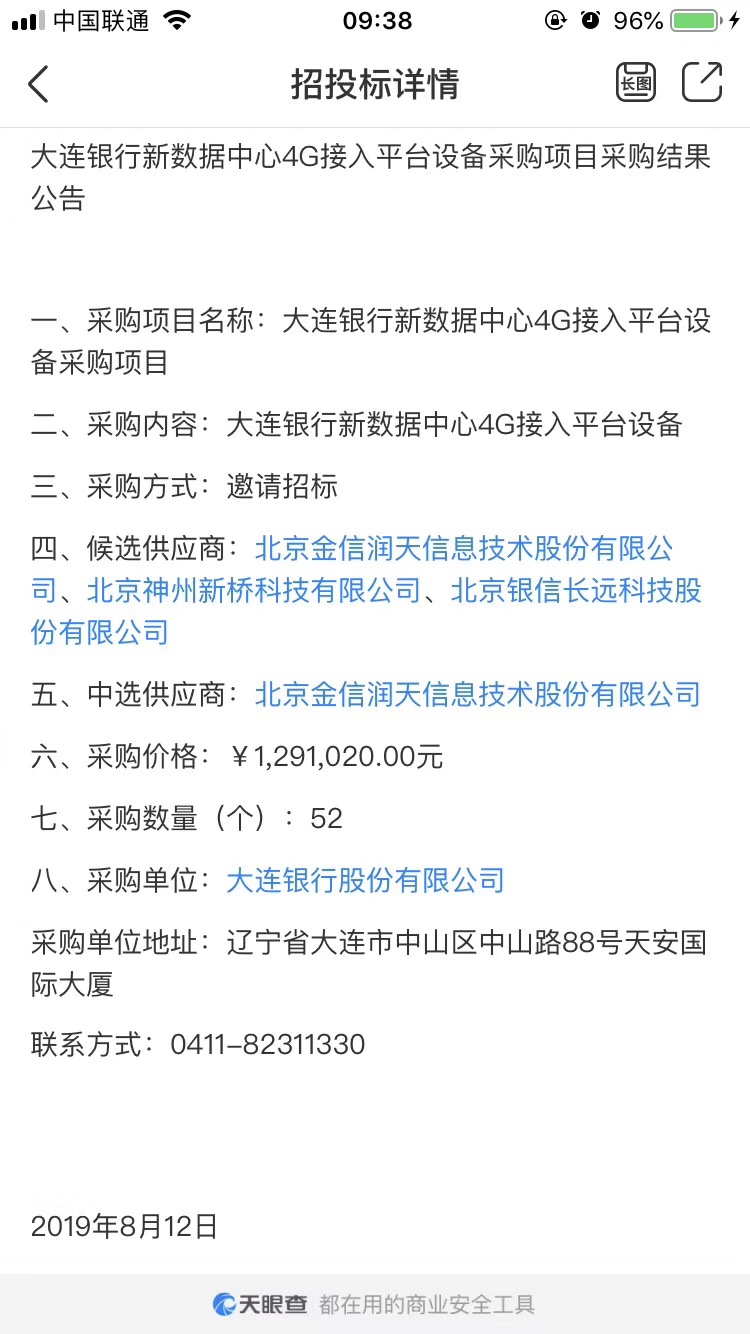750x1334 pixels.
Task: Share this bidding announcement
Action: pyautogui.click(x=702, y=82)
